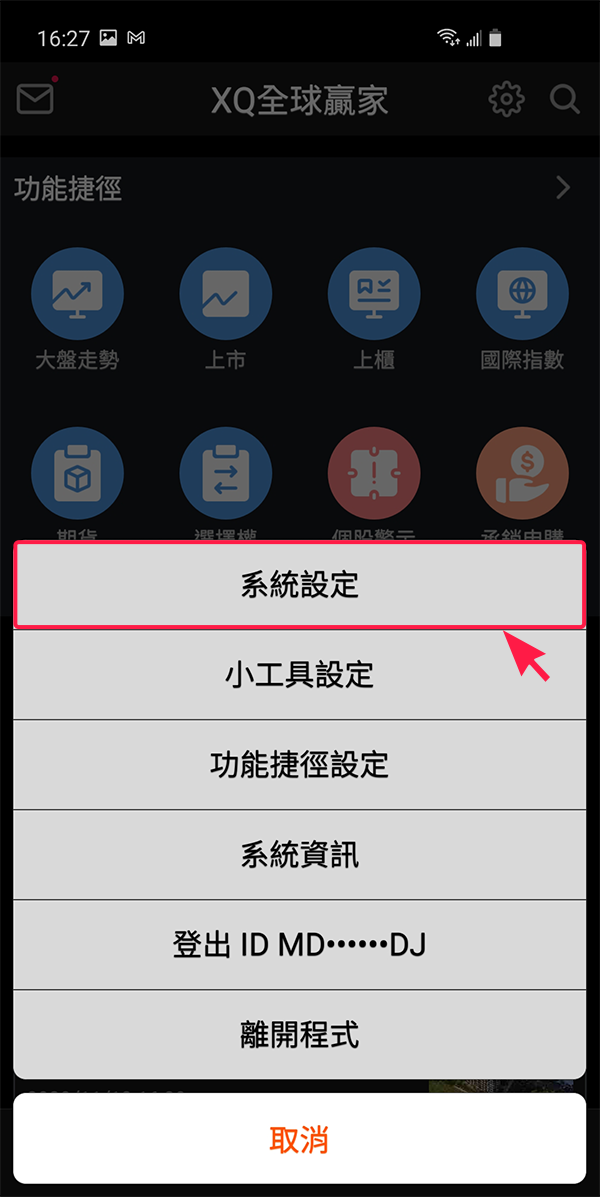
Task: Select 小工具設定 option
Action: point(299,675)
